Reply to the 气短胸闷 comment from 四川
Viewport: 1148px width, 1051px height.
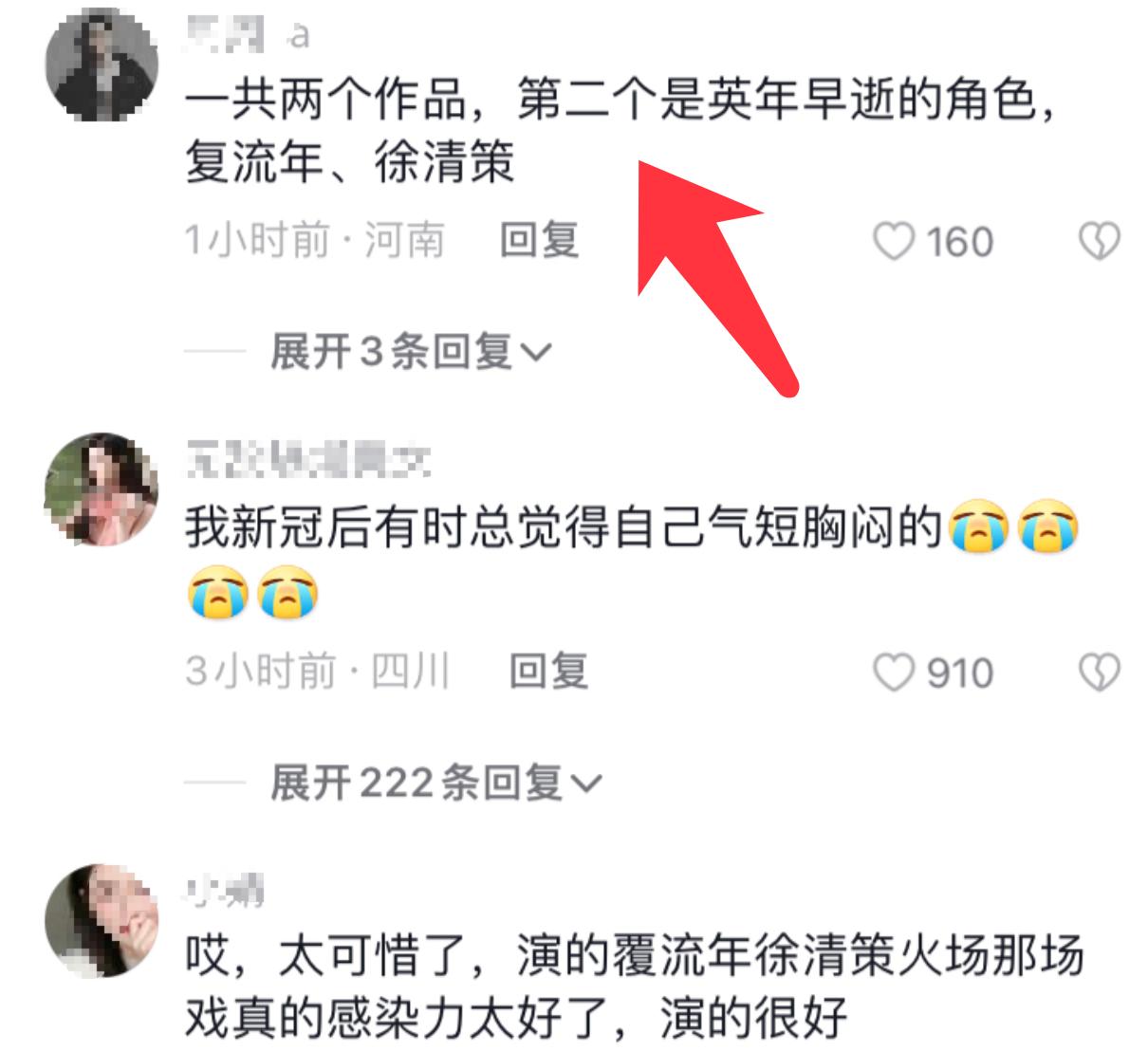(x=548, y=672)
